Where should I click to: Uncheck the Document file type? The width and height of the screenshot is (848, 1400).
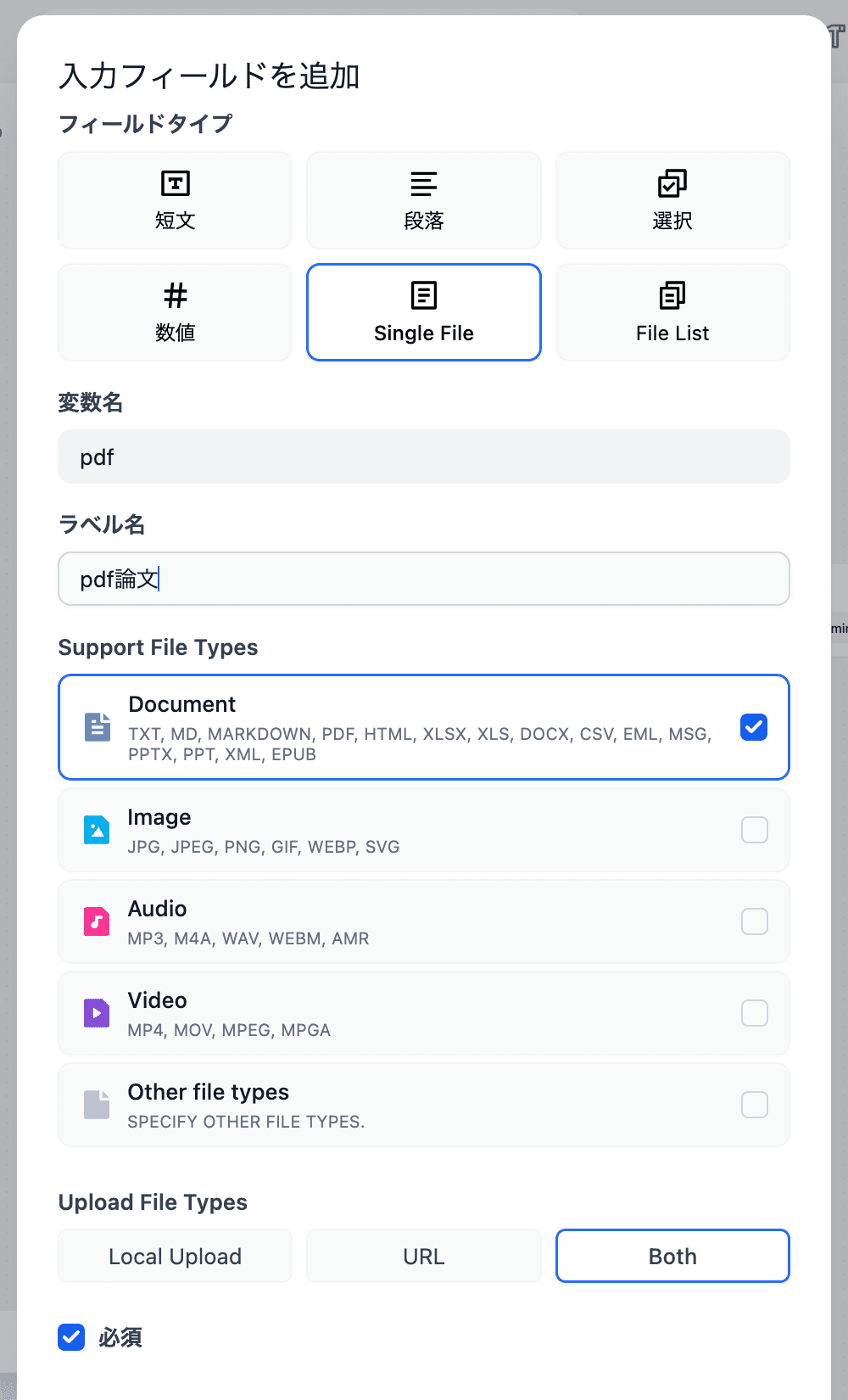click(754, 727)
